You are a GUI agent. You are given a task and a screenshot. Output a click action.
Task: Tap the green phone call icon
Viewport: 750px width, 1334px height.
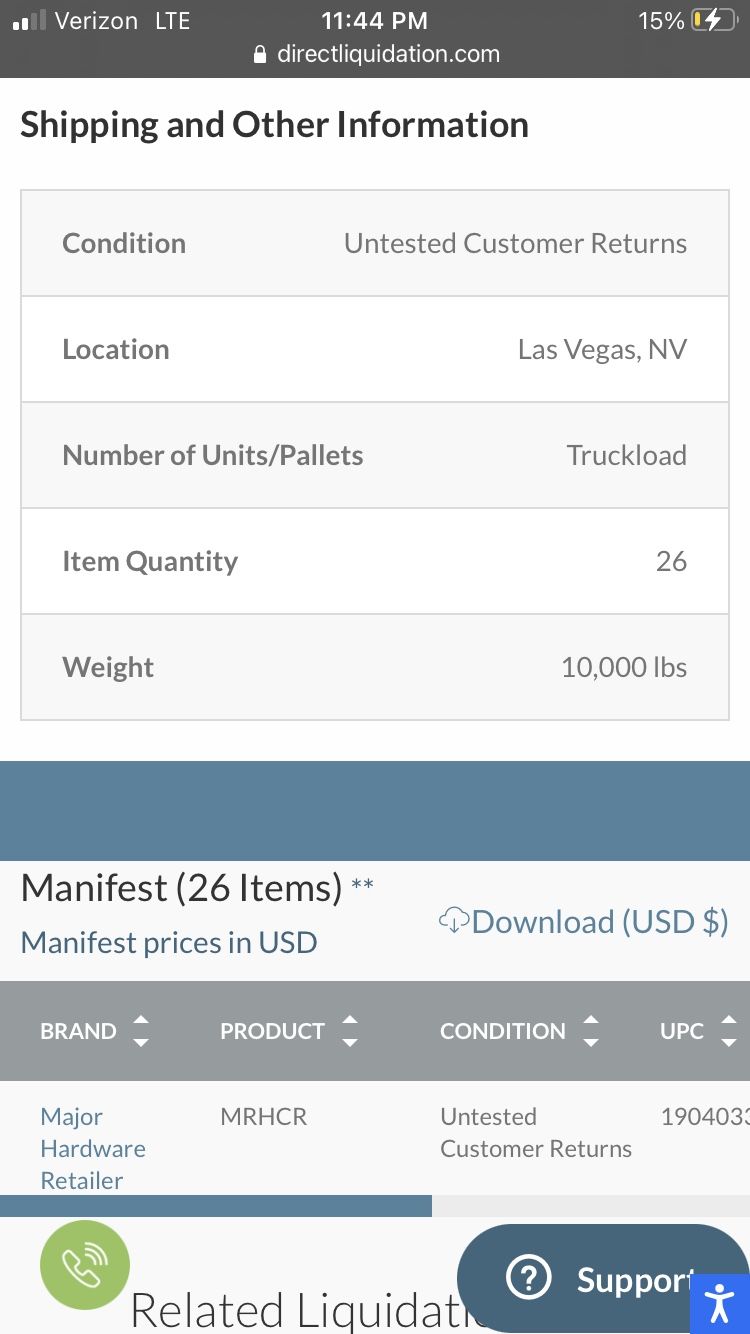[85, 1264]
